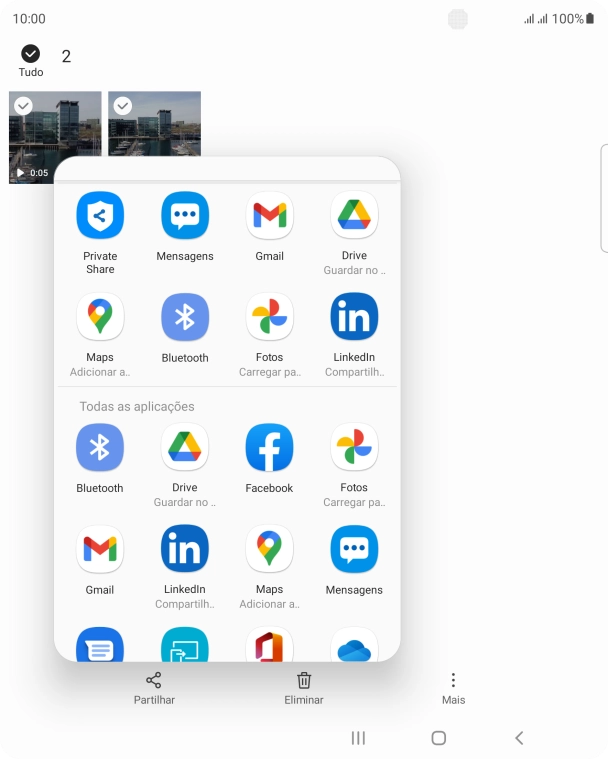Toggle the Tudo select-all checkbox

click(x=31, y=54)
